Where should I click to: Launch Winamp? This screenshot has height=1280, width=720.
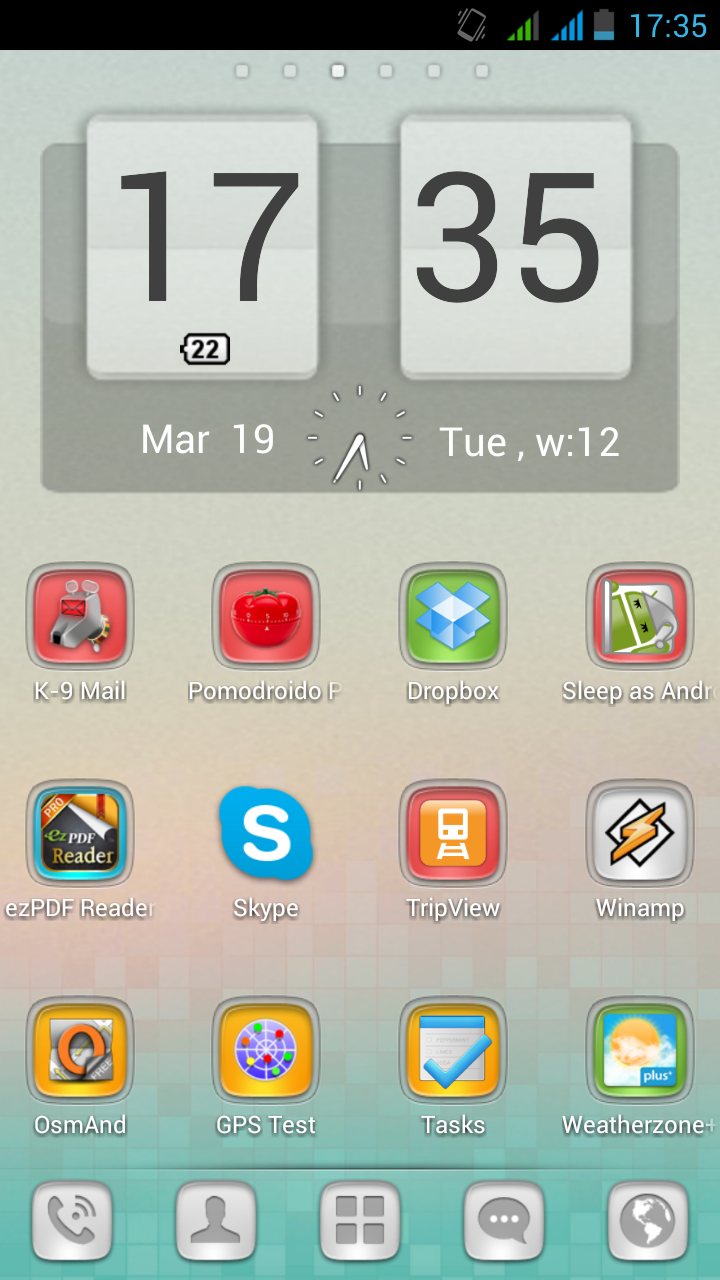(640, 834)
